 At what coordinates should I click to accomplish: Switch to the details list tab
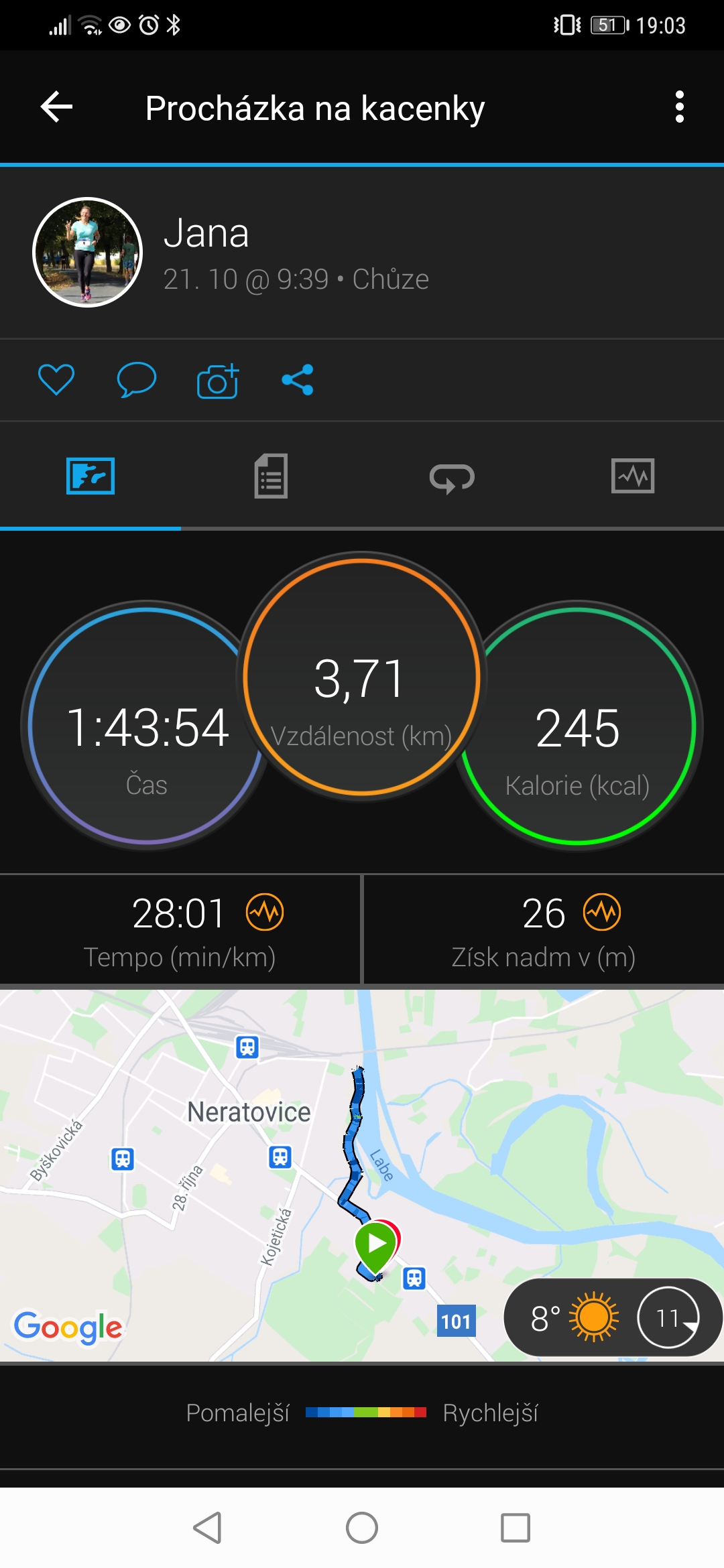pyautogui.click(x=271, y=476)
